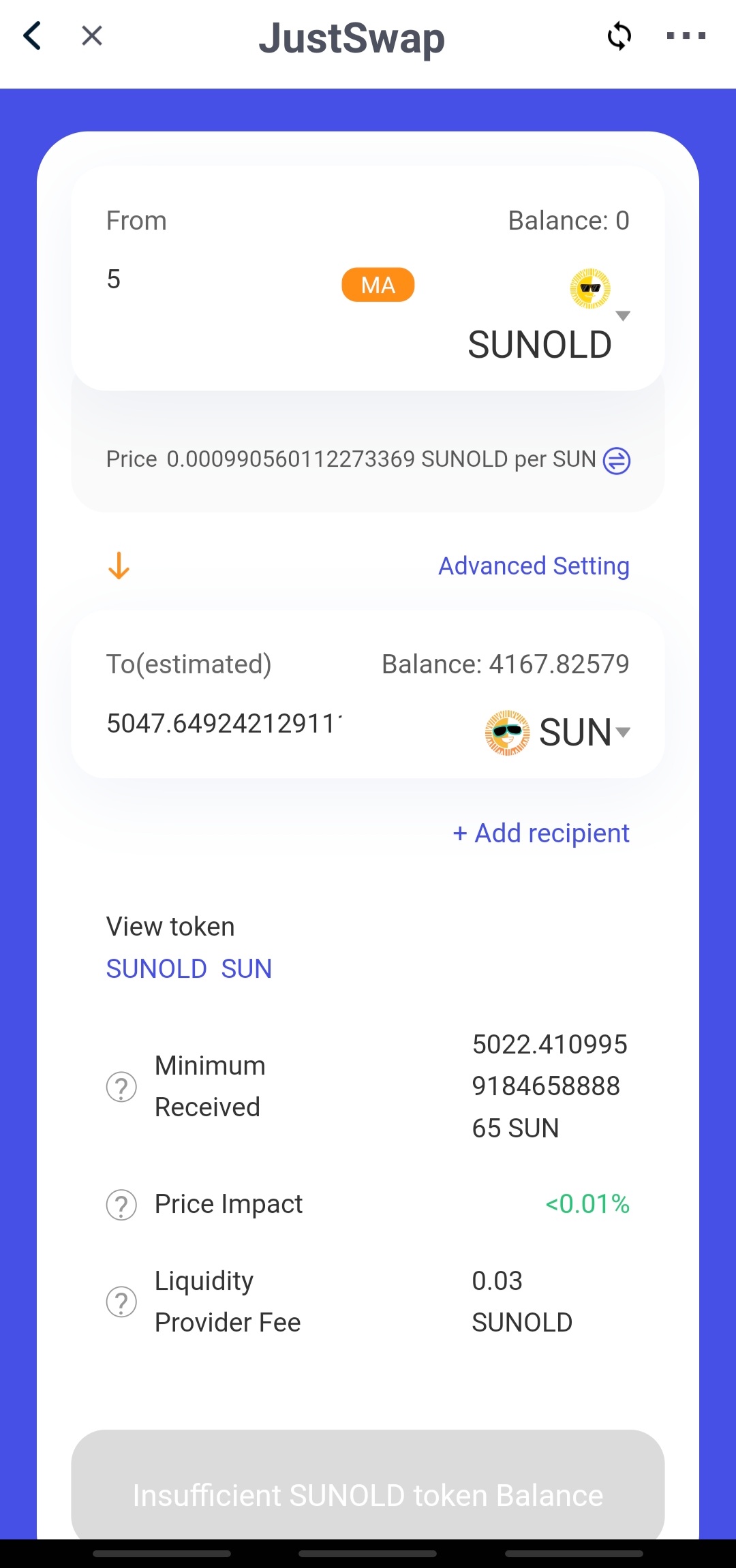Viewport: 736px width, 1568px height.
Task: Show help for Minimum Received
Action: click(121, 1087)
